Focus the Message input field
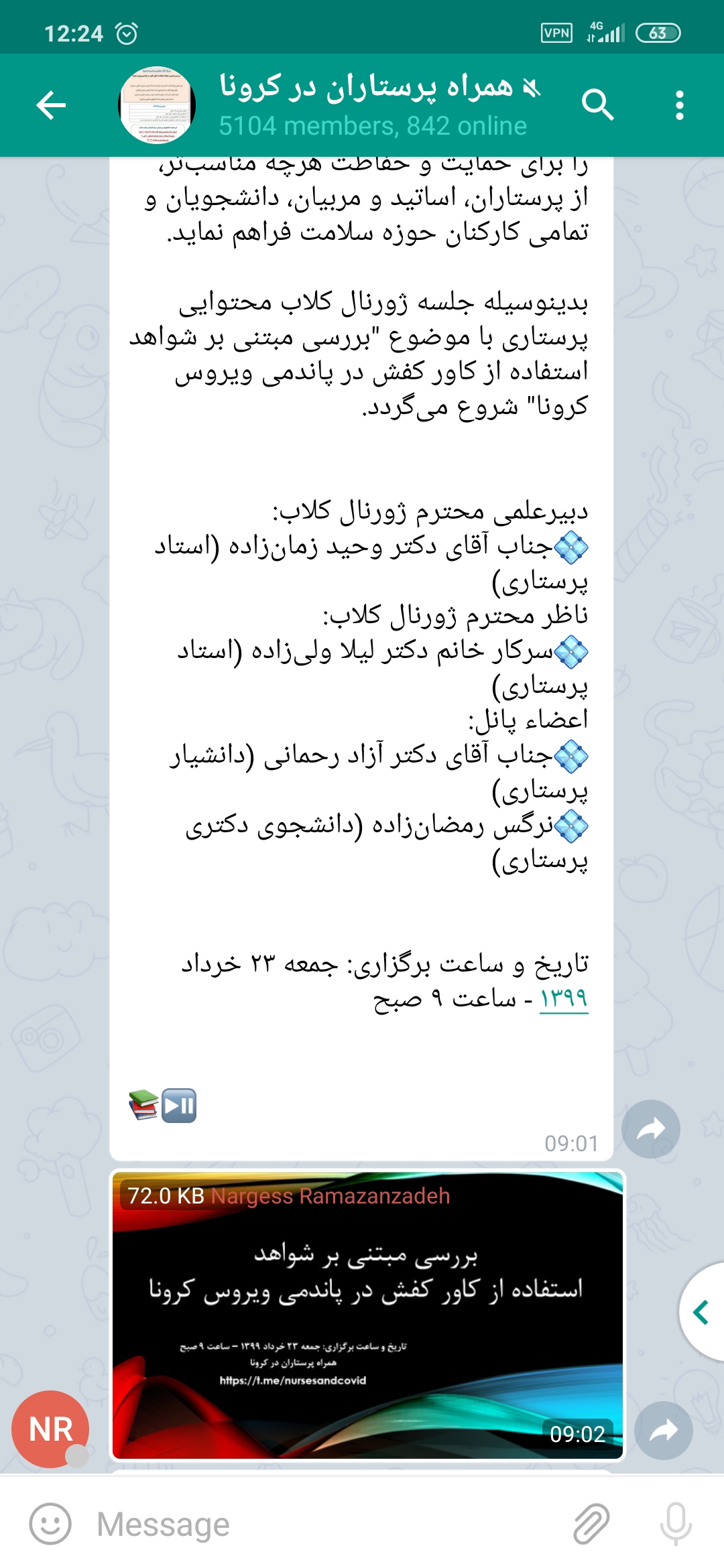 [322, 1524]
